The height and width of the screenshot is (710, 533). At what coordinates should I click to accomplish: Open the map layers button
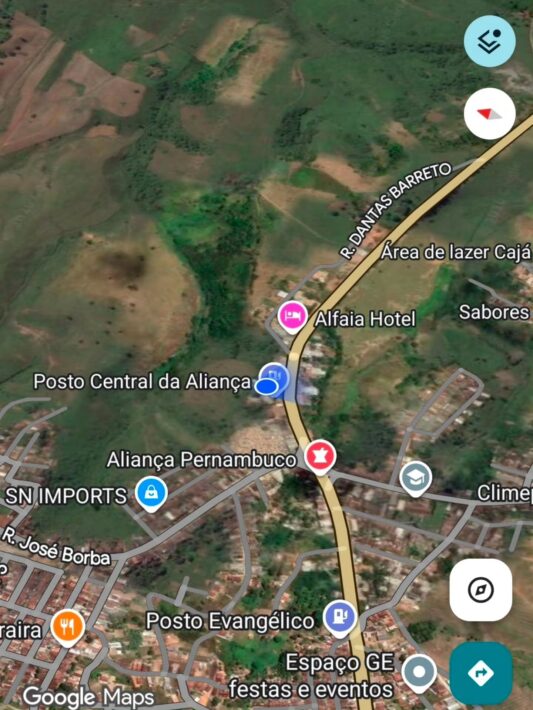pyautogui.click(x=490, y=41)
